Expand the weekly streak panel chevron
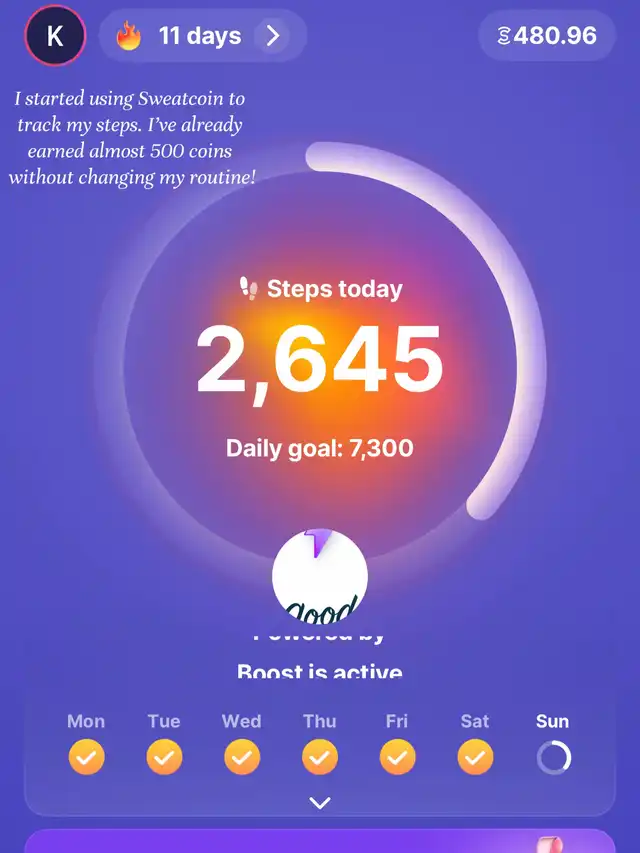Screen dimensions: 640x853 point(320,802)
